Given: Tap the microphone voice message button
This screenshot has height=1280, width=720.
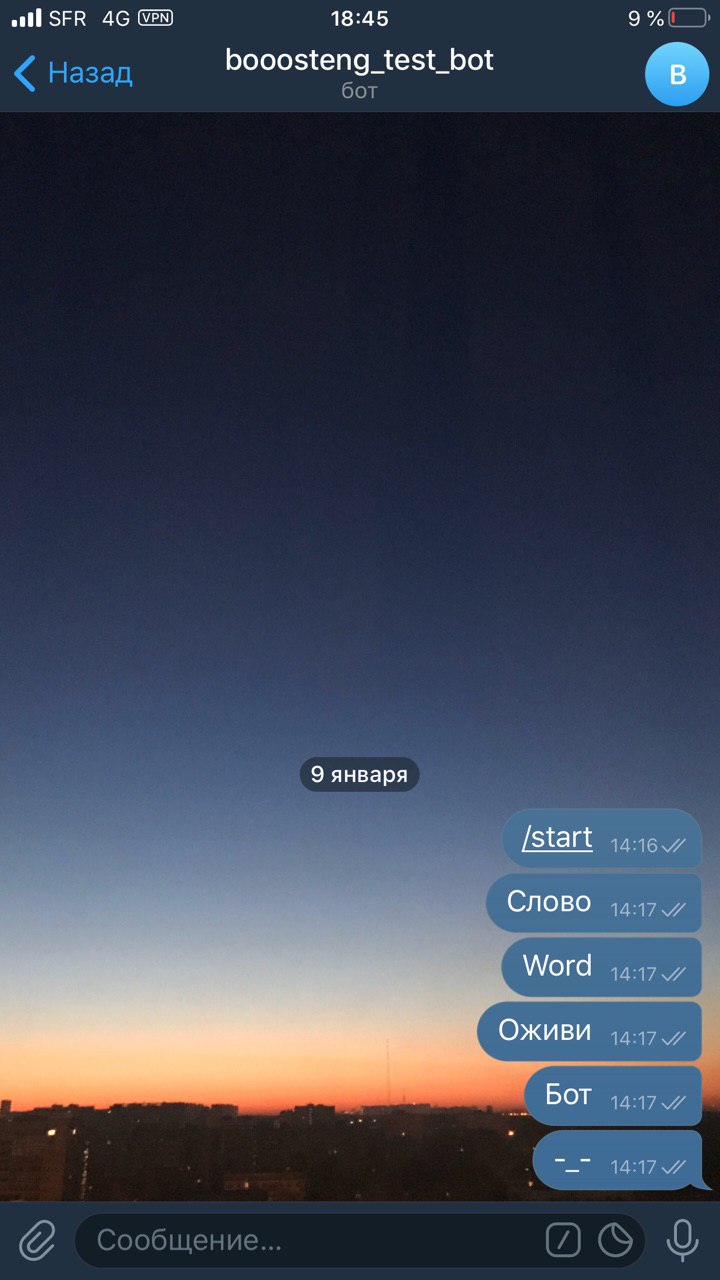Looking at the screenshot, I should [x=683, y=1241].
